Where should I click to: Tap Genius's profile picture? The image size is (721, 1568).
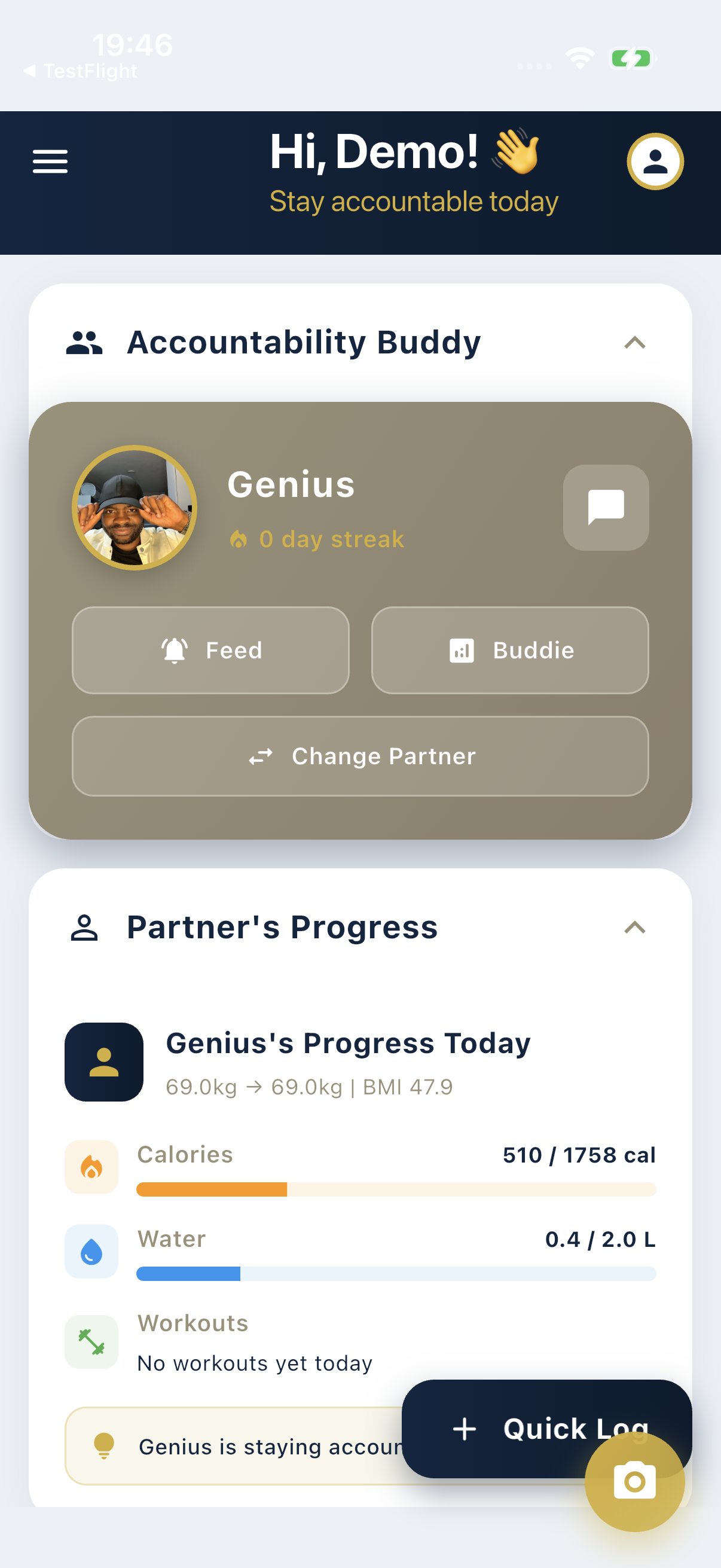[135, 509]
